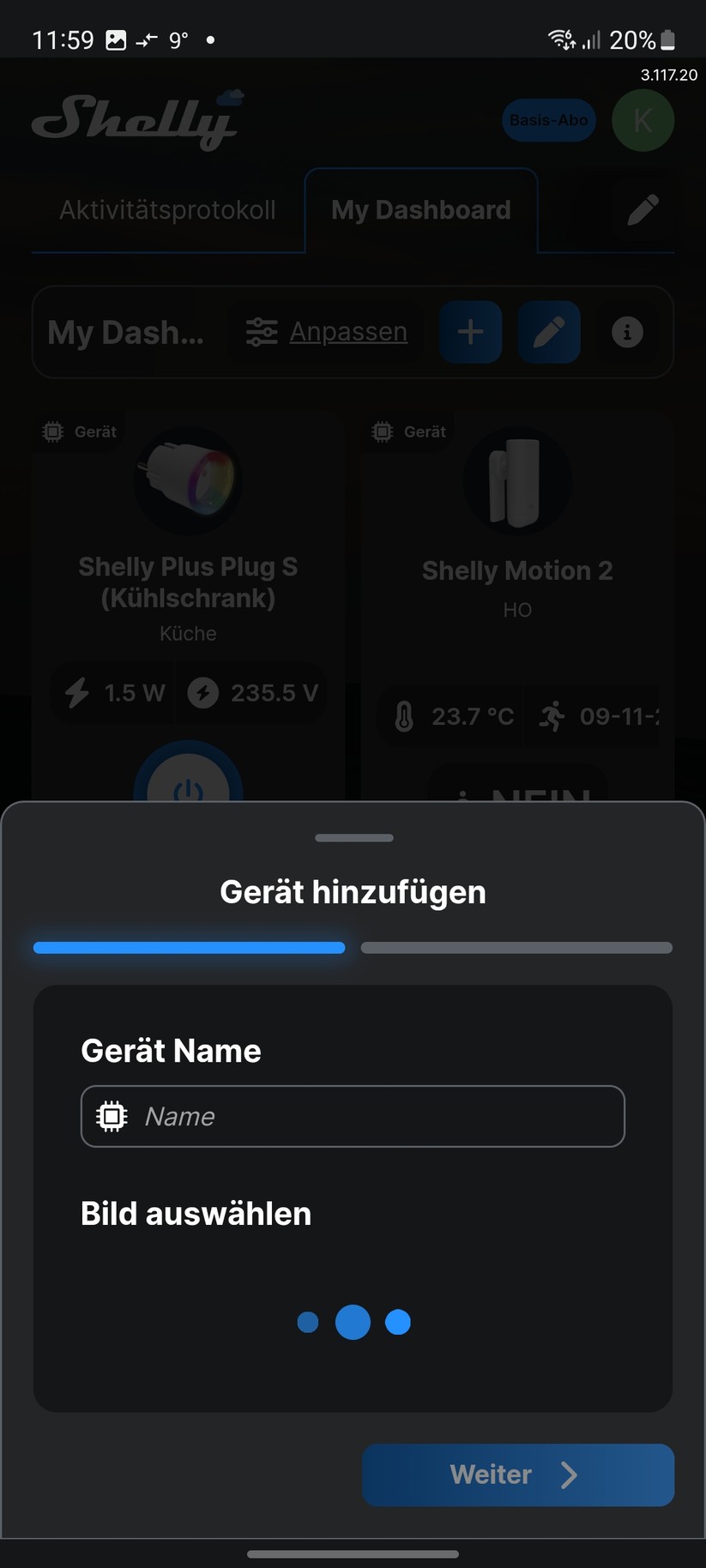Select the My Dashboard tab

[420, 210]
